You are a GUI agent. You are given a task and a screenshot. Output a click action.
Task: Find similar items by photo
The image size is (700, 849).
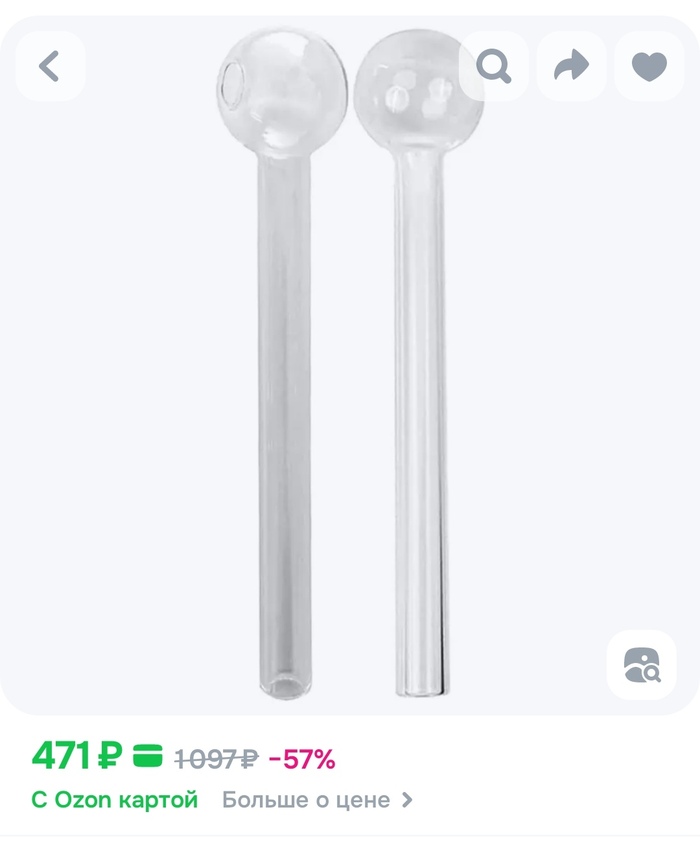pos(641,665)
